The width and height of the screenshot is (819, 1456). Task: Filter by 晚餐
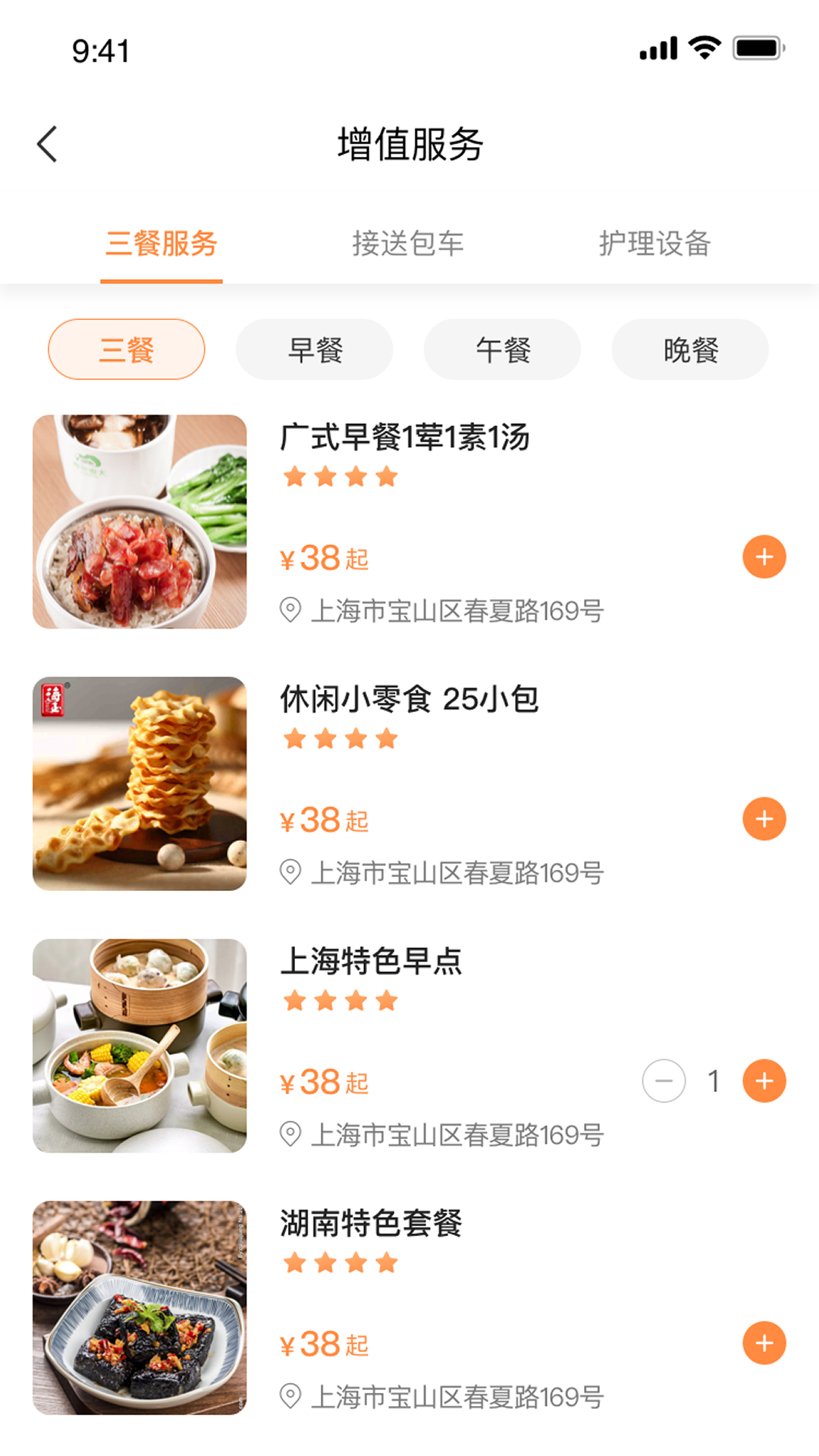point(690,350)
